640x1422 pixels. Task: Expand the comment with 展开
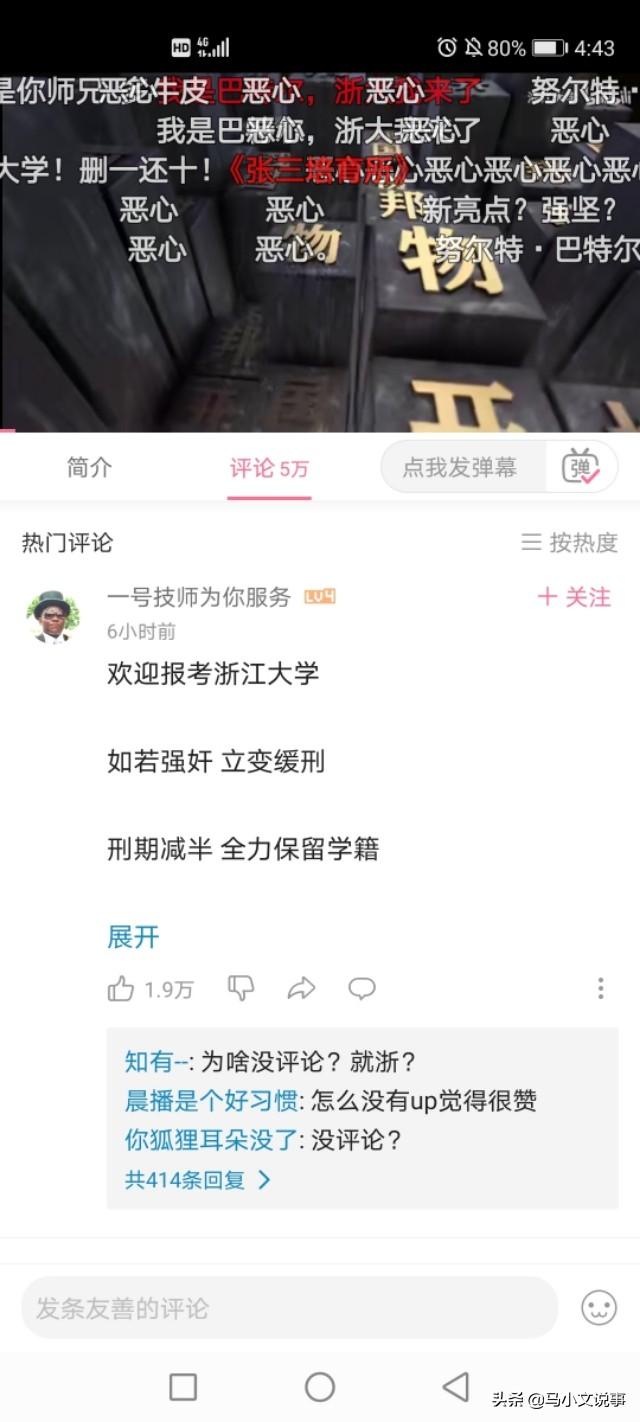click(x=133, y=937)
